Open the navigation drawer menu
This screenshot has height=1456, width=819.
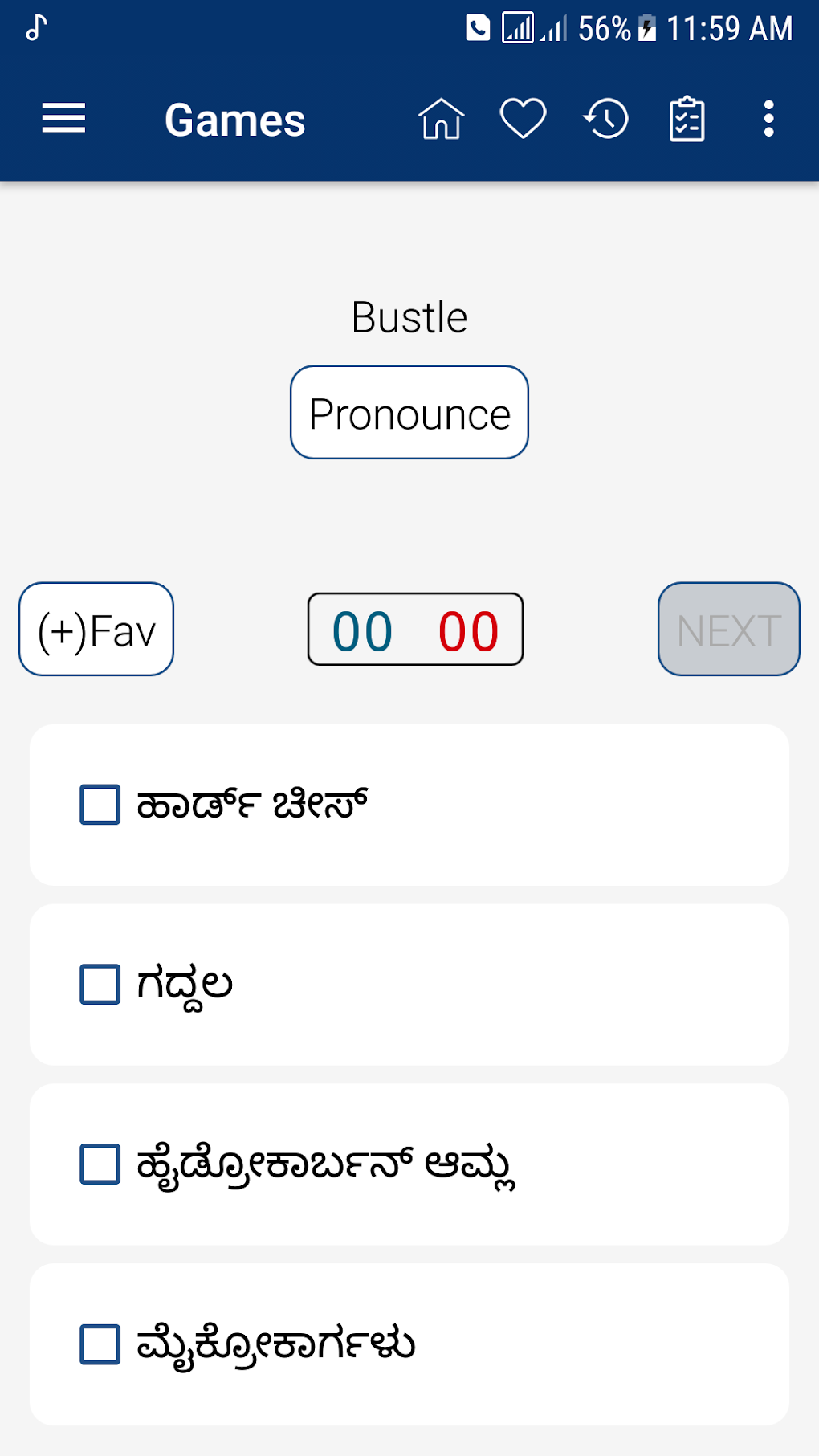click(63, 118)
